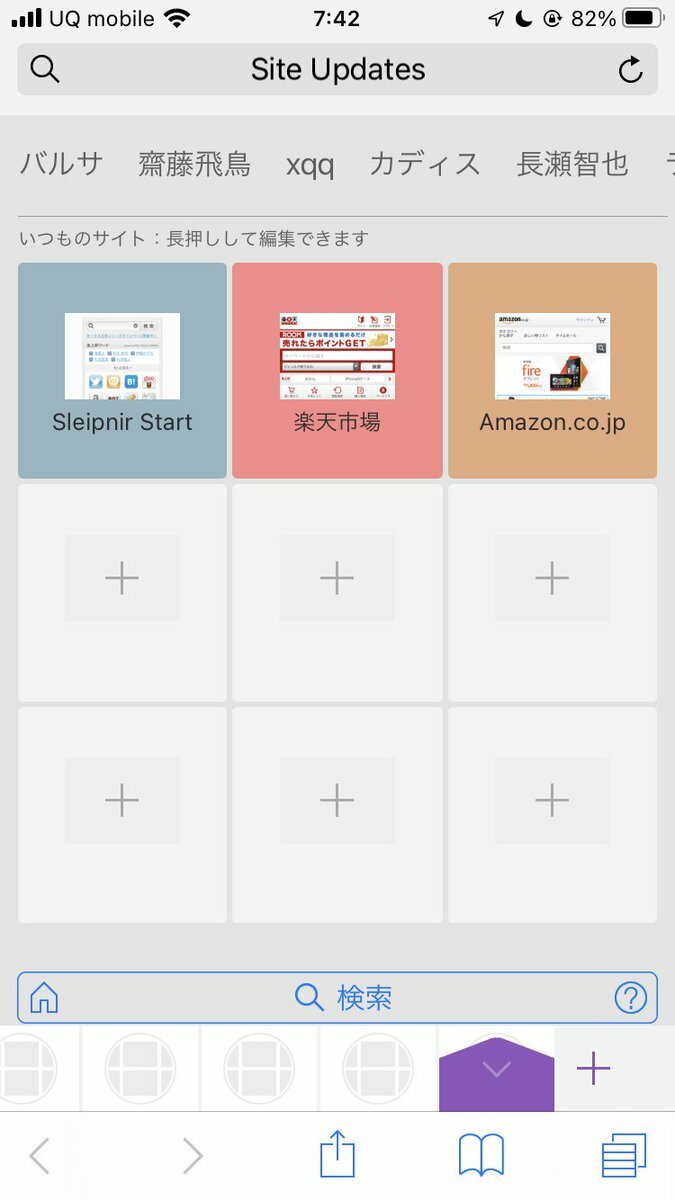Viewport: 675px width, 1200px height.
Task: Open the tab overview
Action: tap(624, 1156)
